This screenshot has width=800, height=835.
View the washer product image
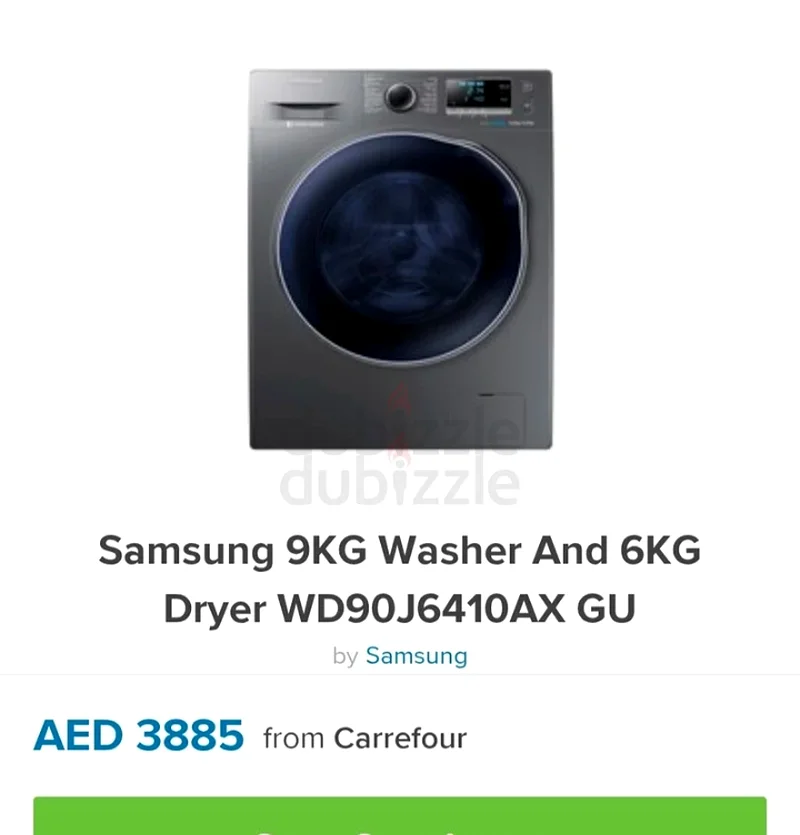(x=400, y=258)
